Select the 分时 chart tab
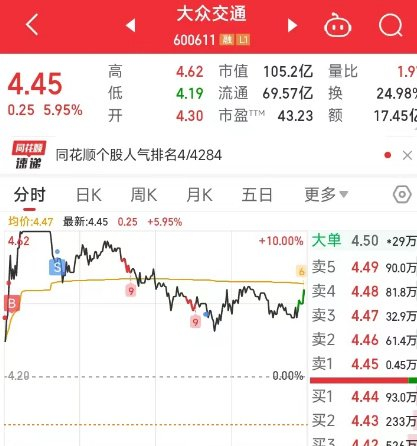417x446 pixels. click(x=29, y=195)
